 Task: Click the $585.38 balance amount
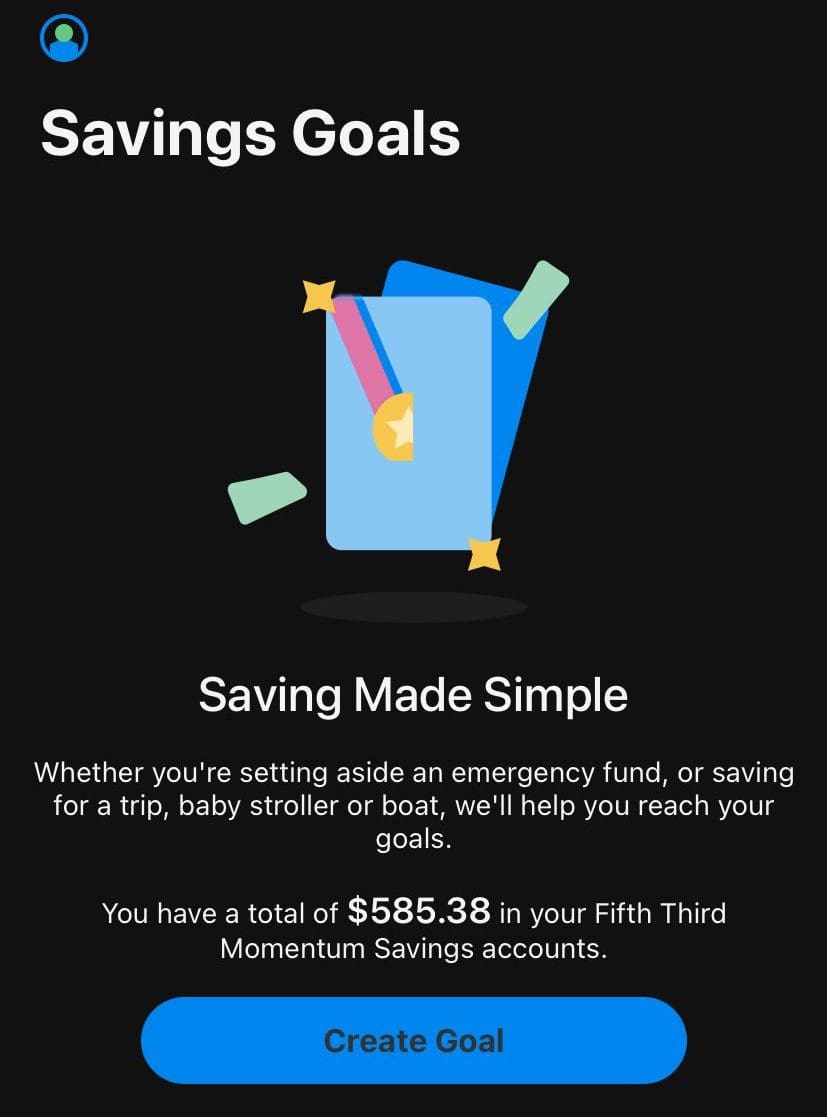(420, 912)
